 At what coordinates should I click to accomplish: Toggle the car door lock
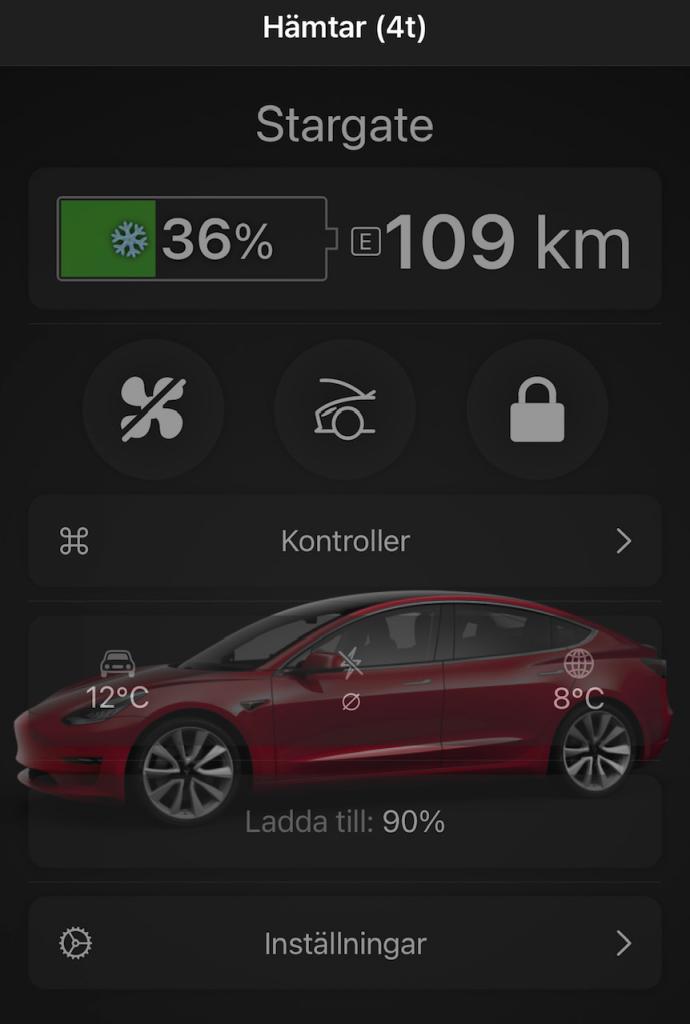[537, 410]
